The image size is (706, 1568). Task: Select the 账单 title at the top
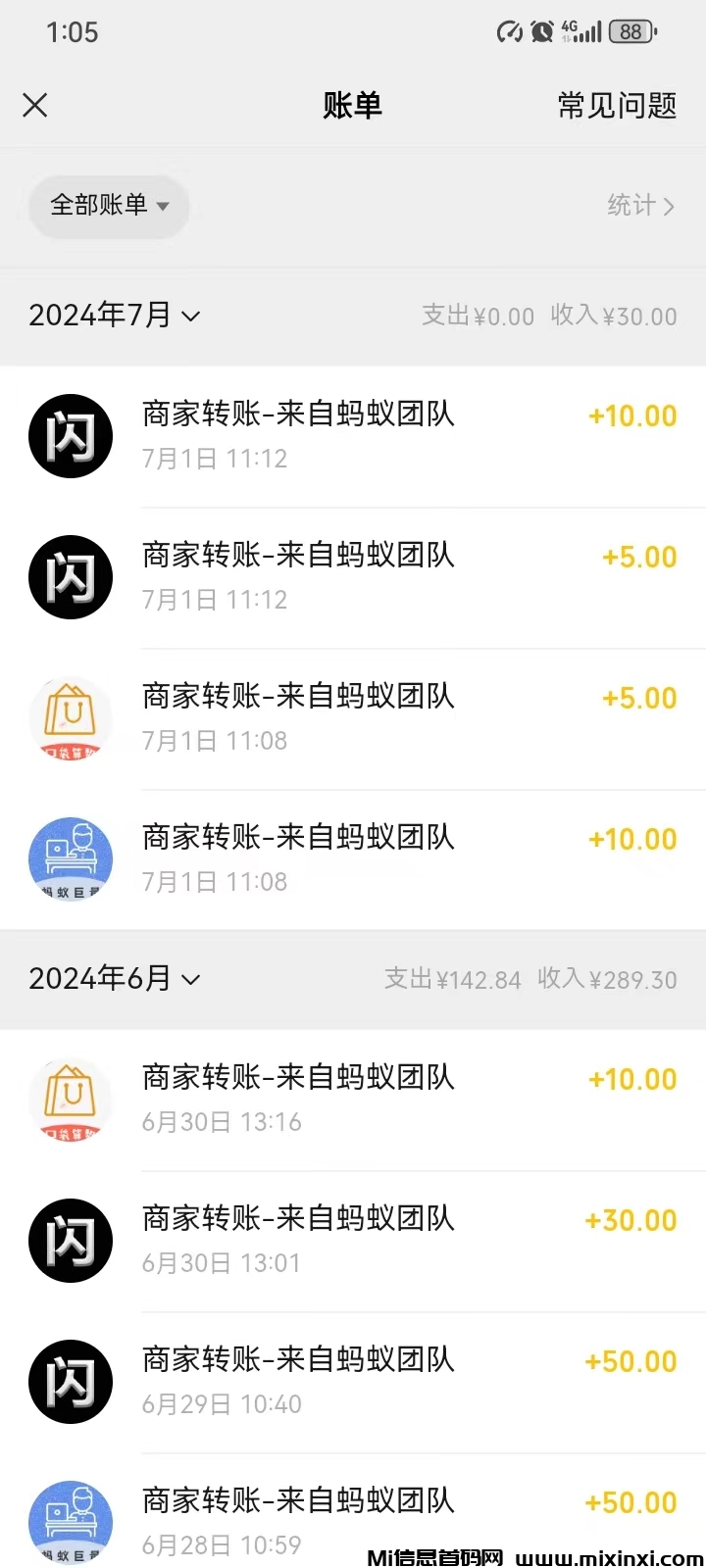(x=353, y=106)
